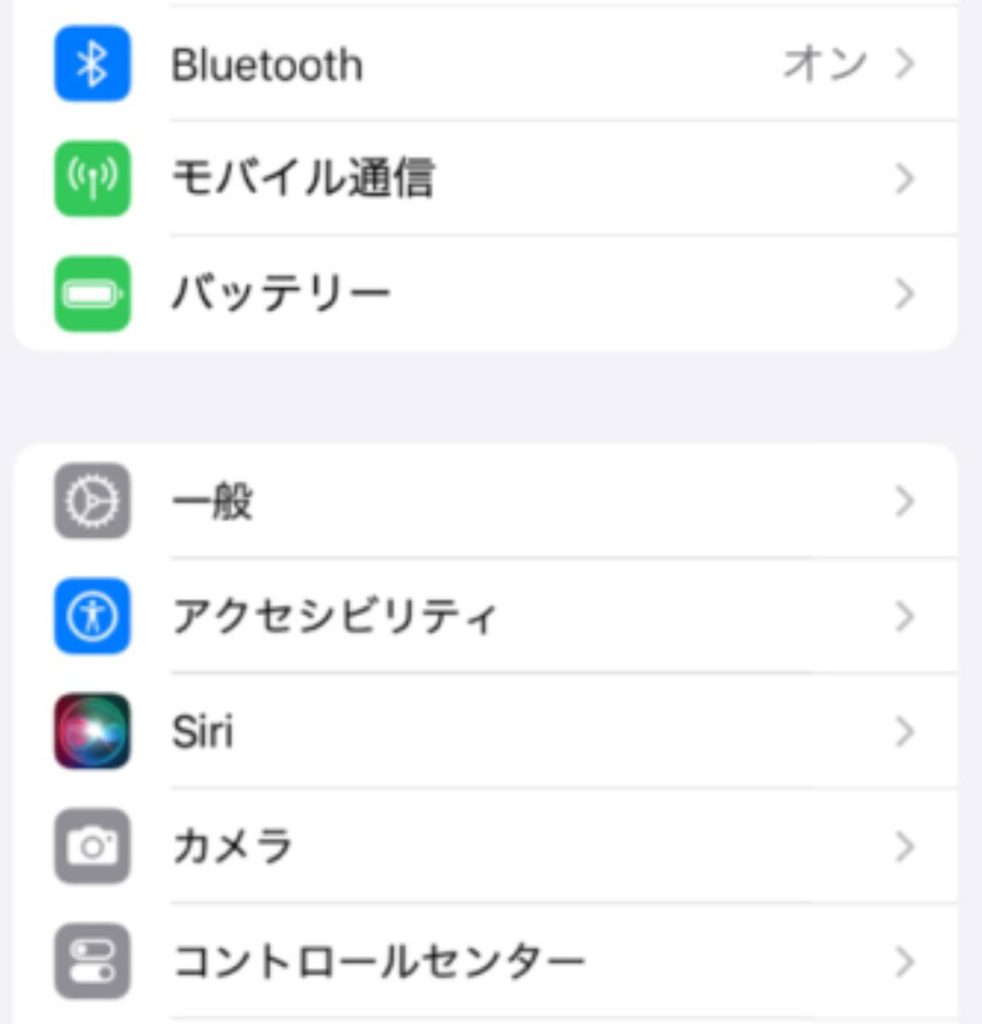This screenshot has width=982, height=1024.
Task: Tap the コントロールセンター toggles icon
Action: (x=92, y=959)
